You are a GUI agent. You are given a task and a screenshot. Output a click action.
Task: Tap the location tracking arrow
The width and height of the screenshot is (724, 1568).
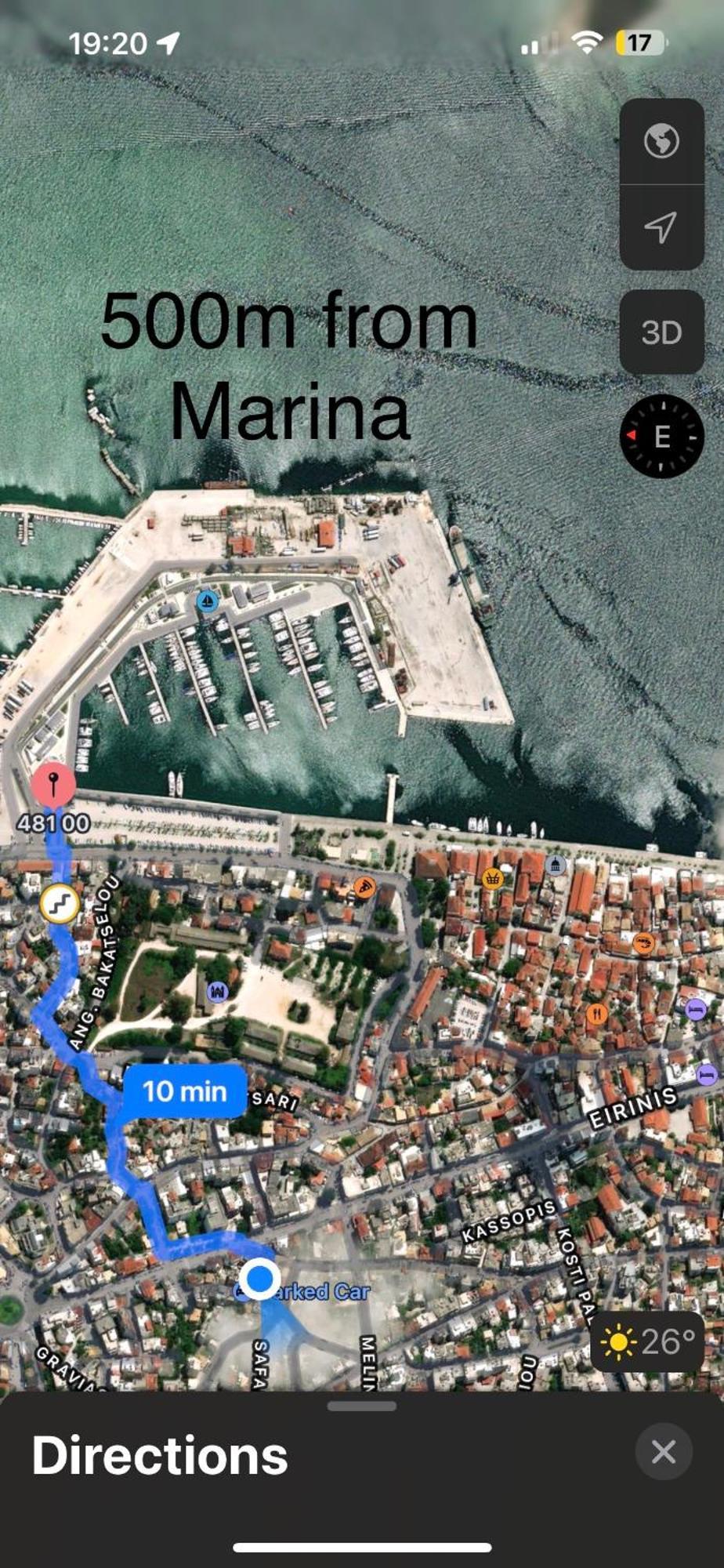(661, 227)
